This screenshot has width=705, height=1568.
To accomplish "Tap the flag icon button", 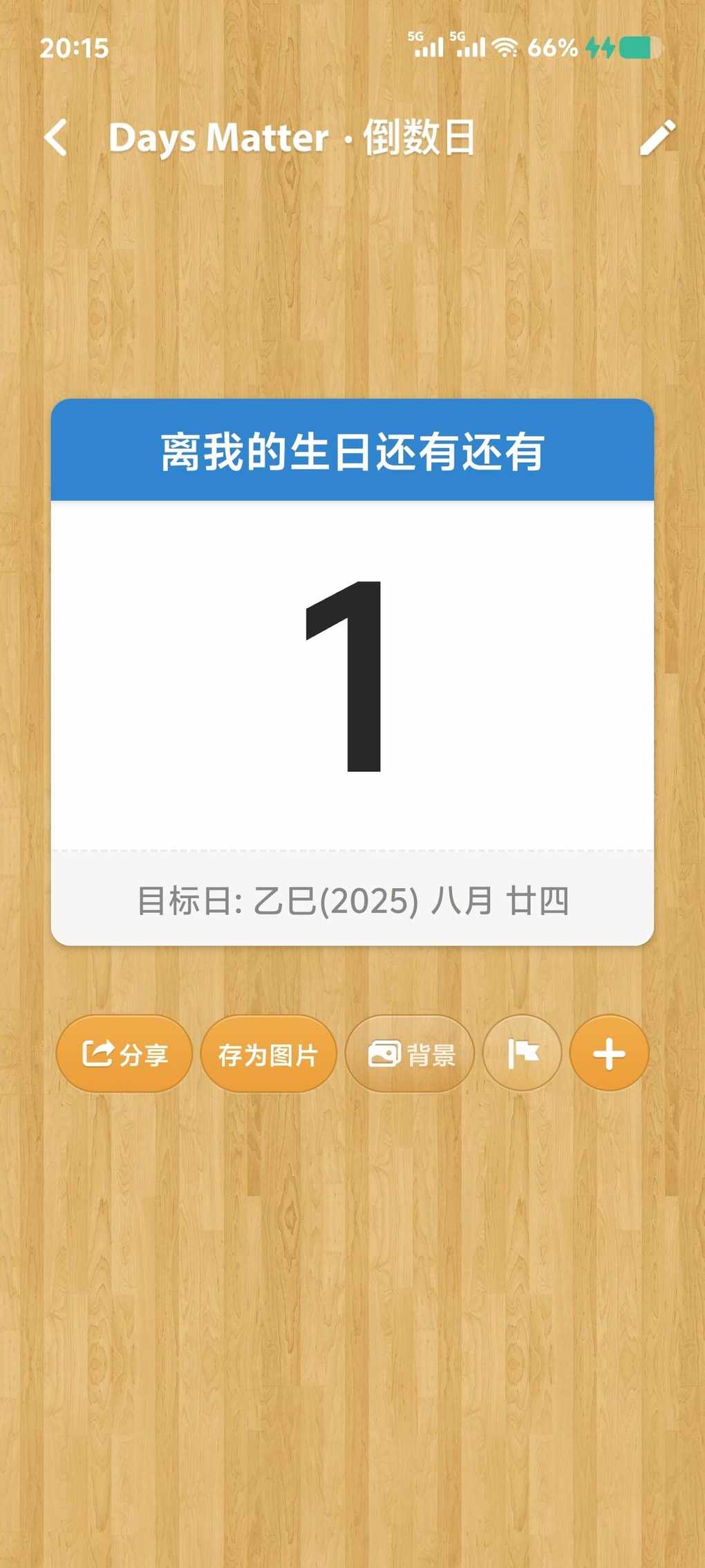I will pyautogui.click(x=523, y=1053).
